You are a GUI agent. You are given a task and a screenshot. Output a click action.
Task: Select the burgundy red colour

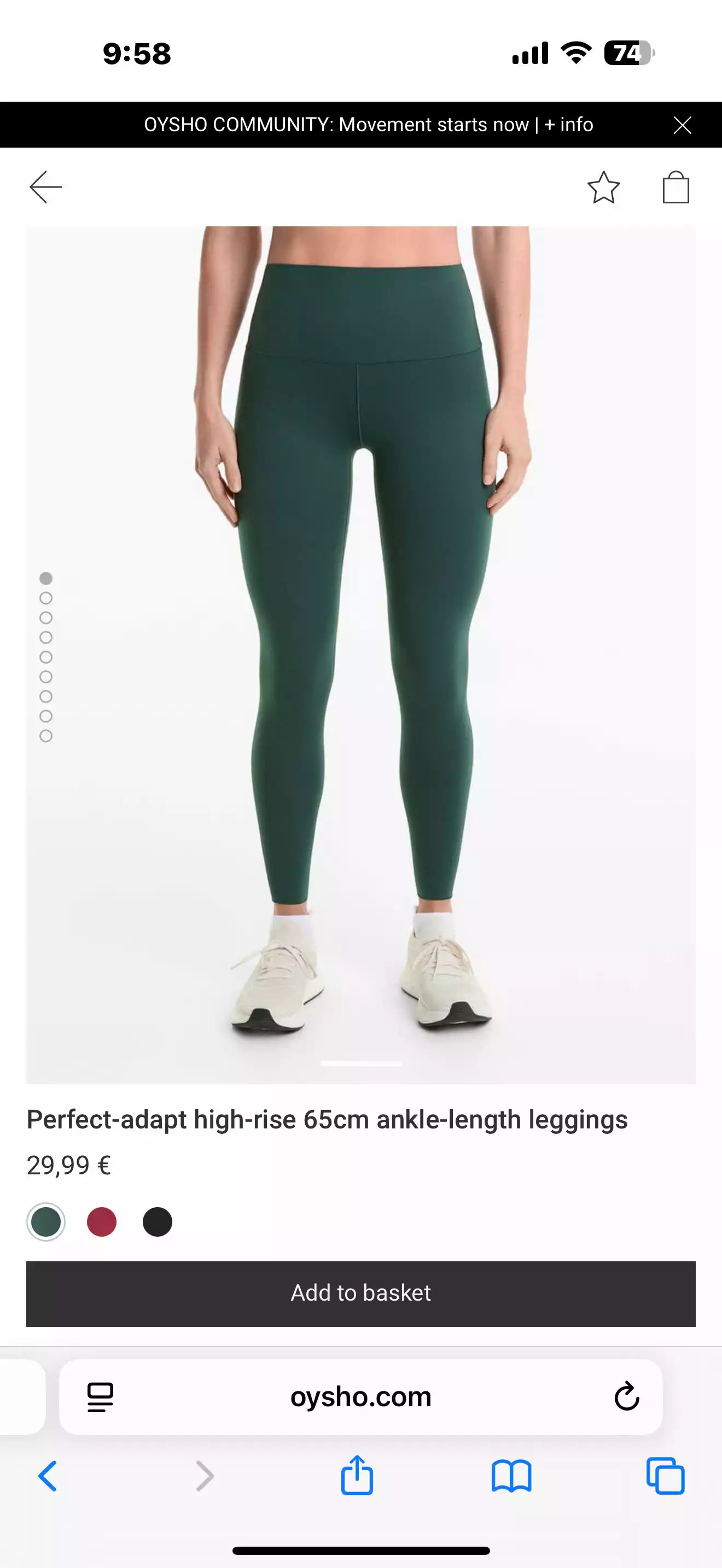102,1222
